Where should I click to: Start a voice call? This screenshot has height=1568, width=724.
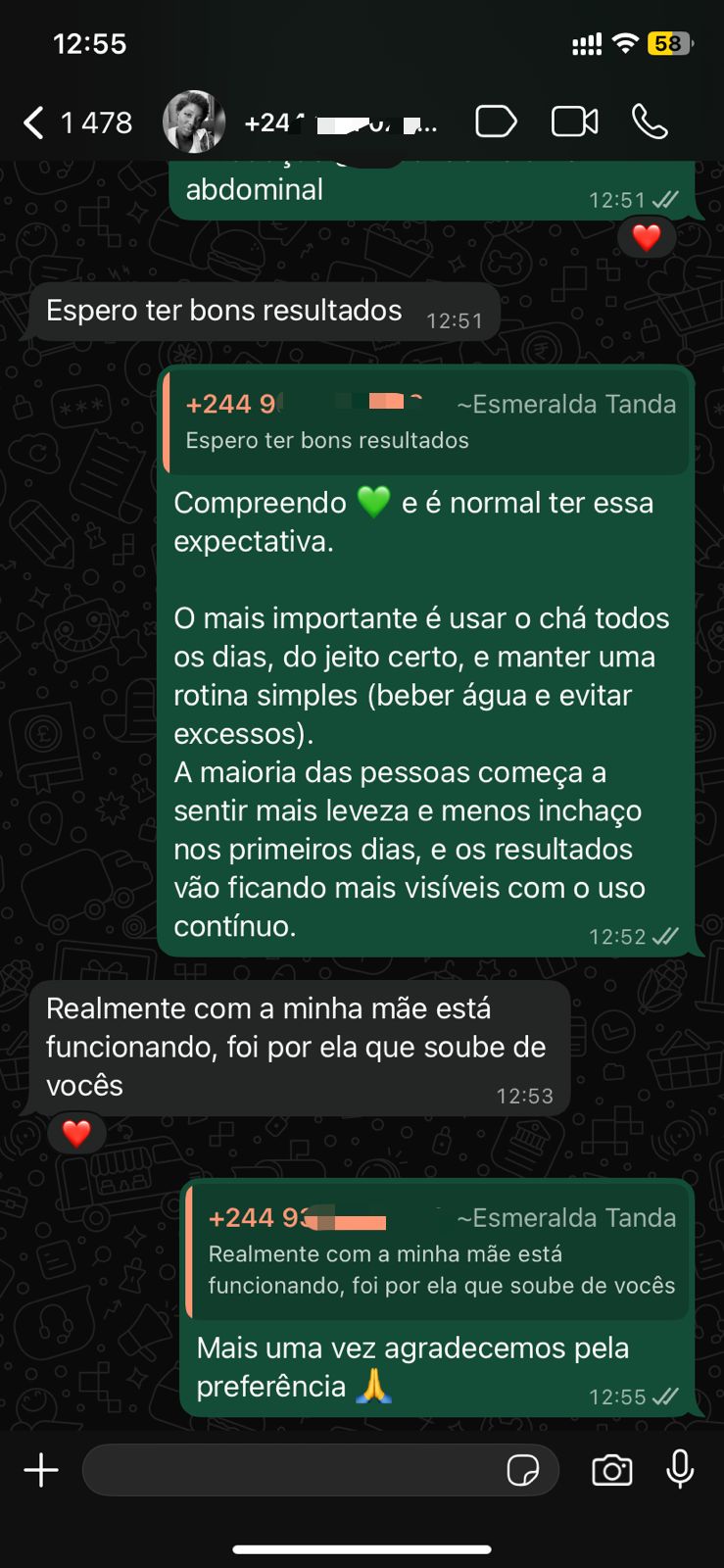pyautogui.click(x=651, y=122)
